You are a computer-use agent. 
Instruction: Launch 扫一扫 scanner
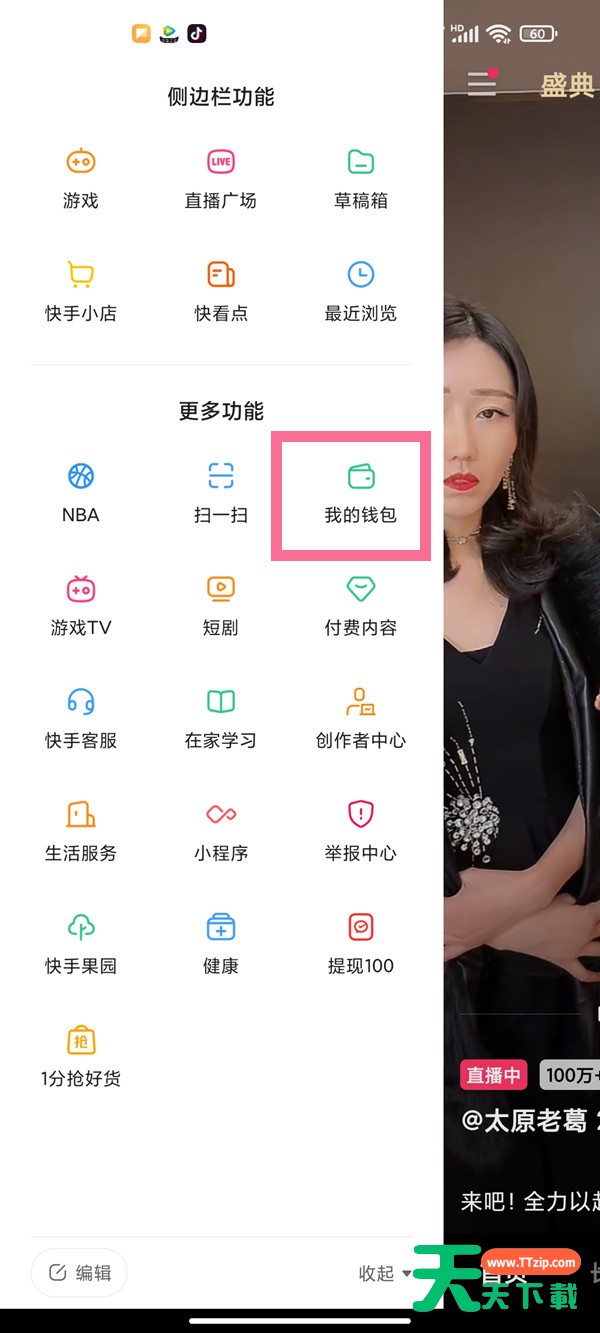click(x=221, y=494)
